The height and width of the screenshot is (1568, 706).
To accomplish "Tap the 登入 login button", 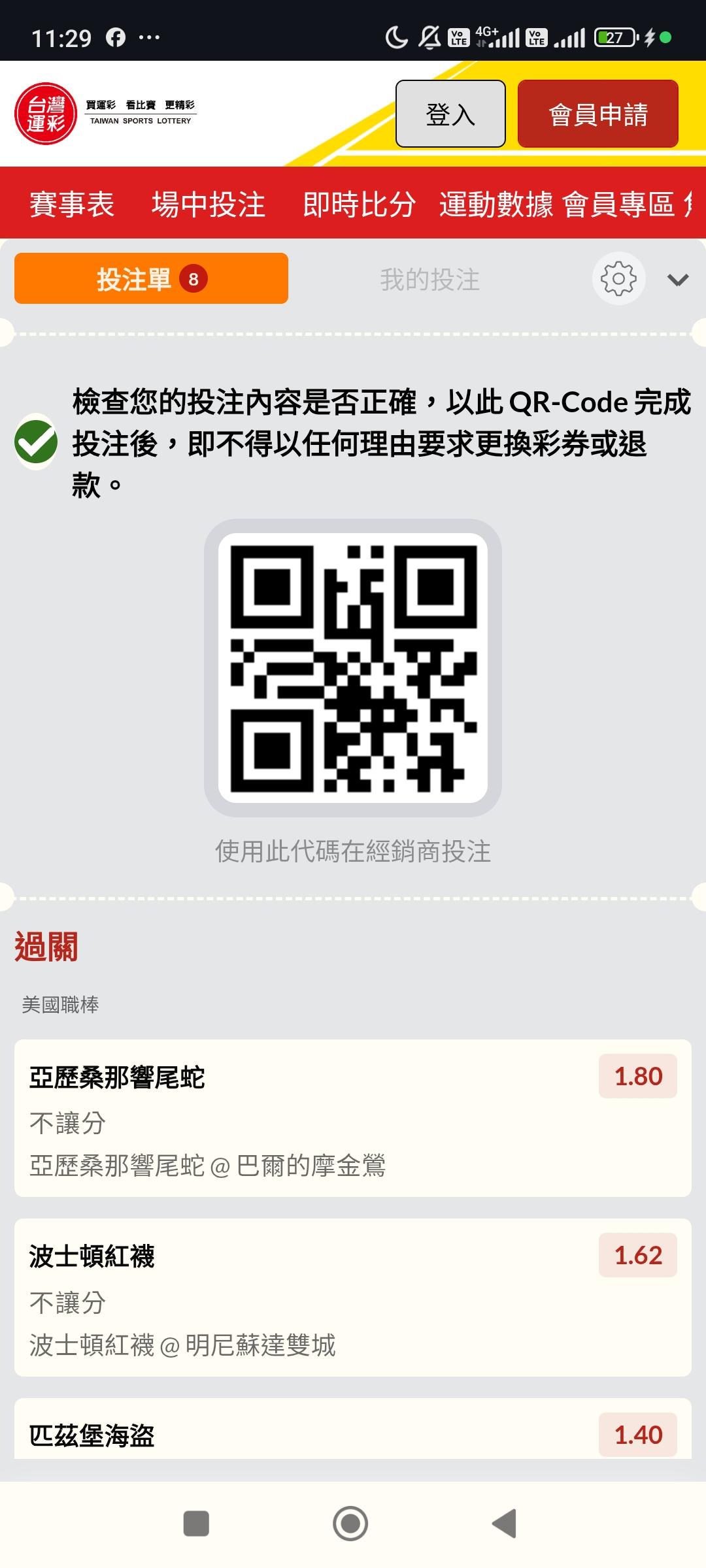I will pos(450,114).
